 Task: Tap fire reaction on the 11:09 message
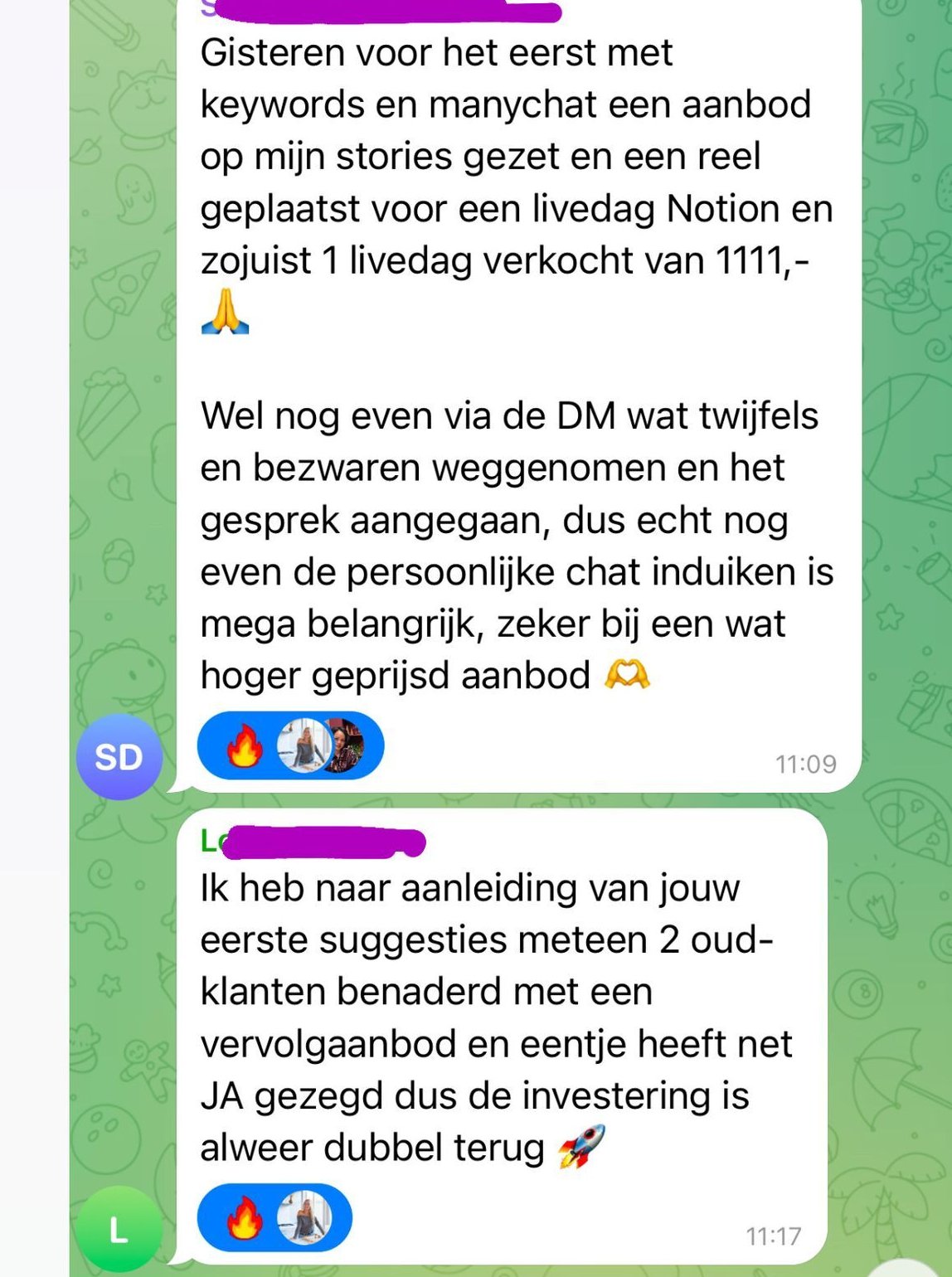coord(245,746)
